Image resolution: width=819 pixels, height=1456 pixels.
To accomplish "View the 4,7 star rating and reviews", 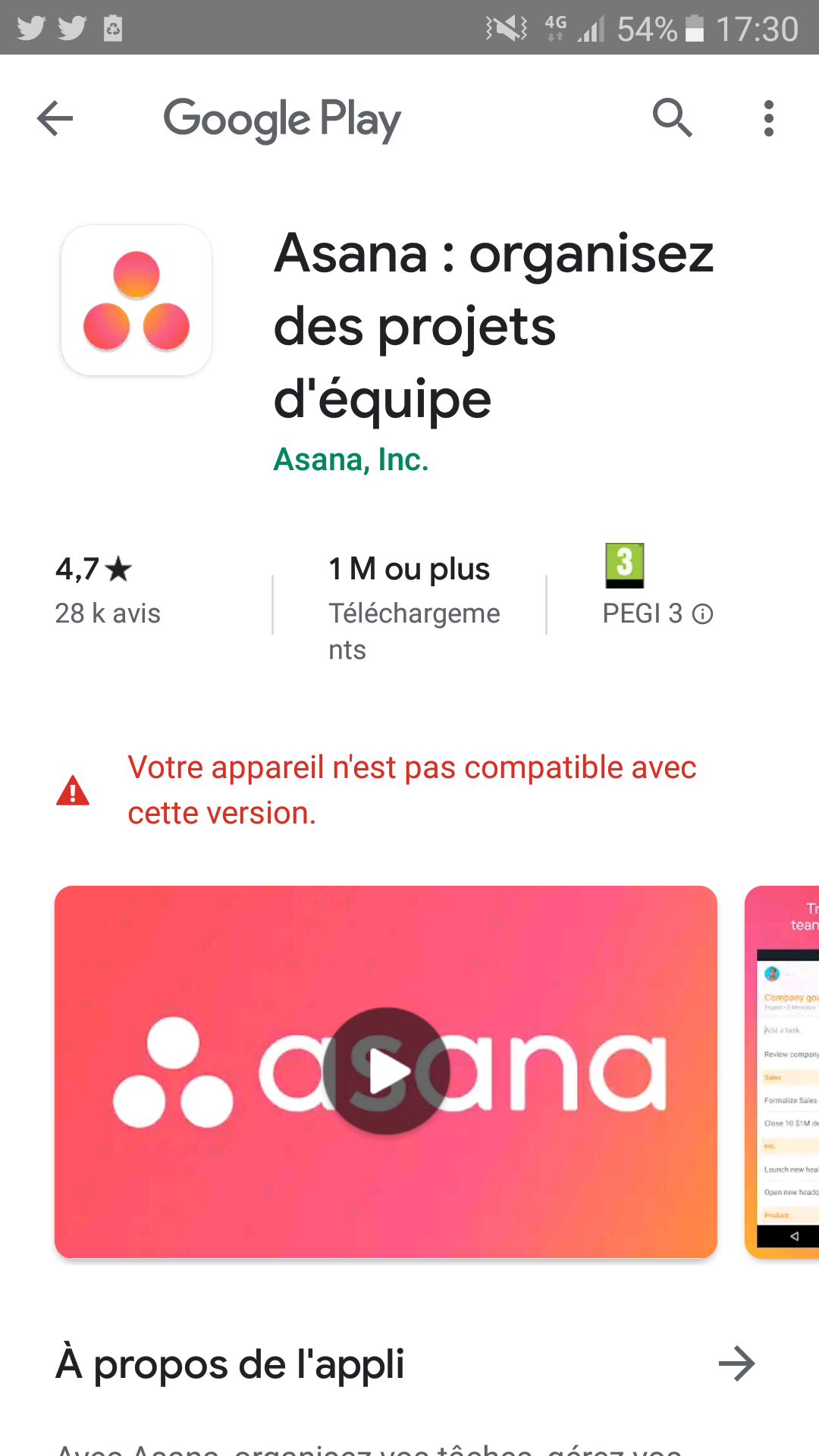I will (x=108, y=590).
